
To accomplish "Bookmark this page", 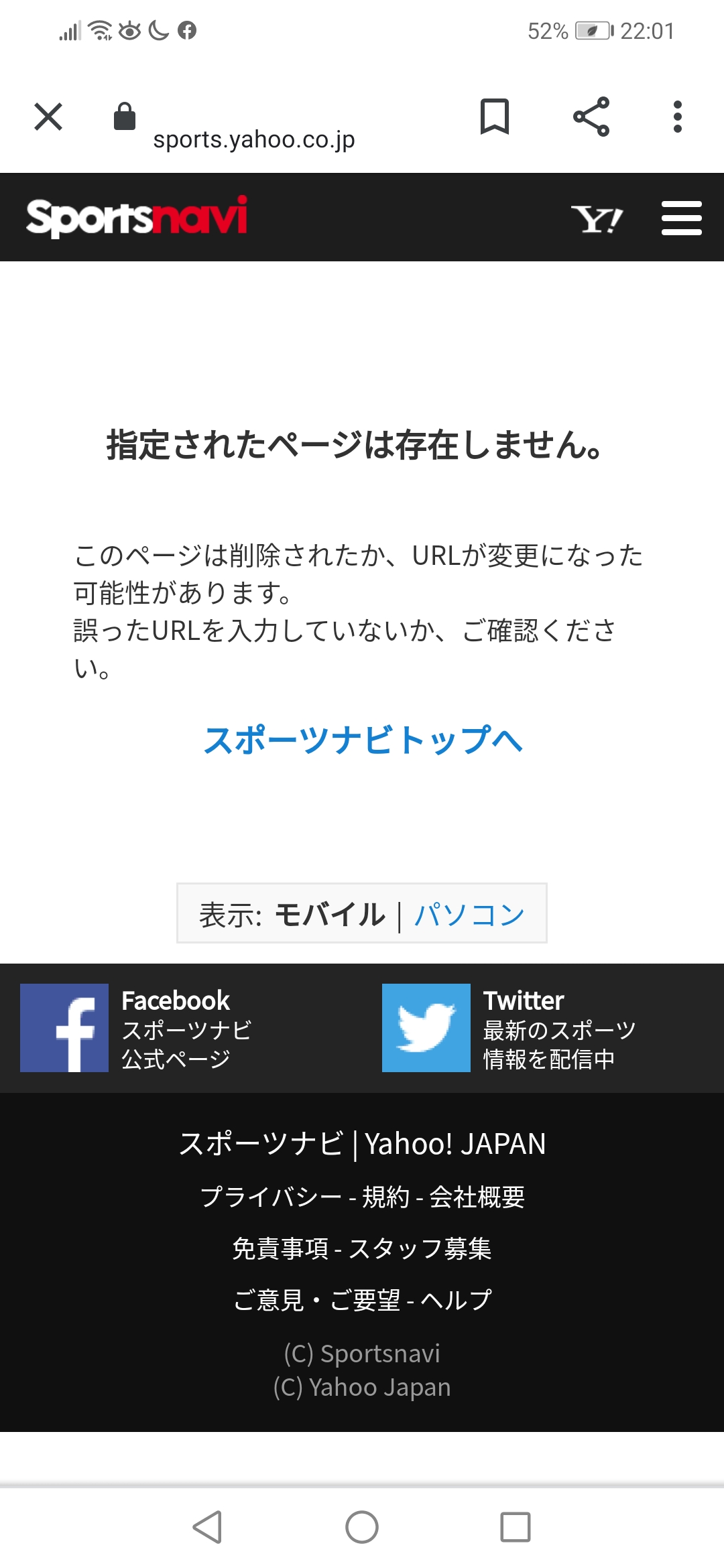I will [495, 117].
